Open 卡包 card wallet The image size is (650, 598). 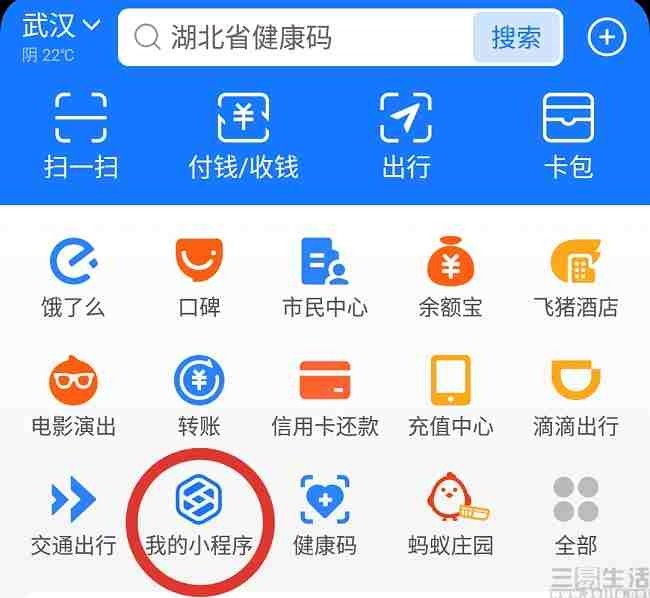[568, 136]
